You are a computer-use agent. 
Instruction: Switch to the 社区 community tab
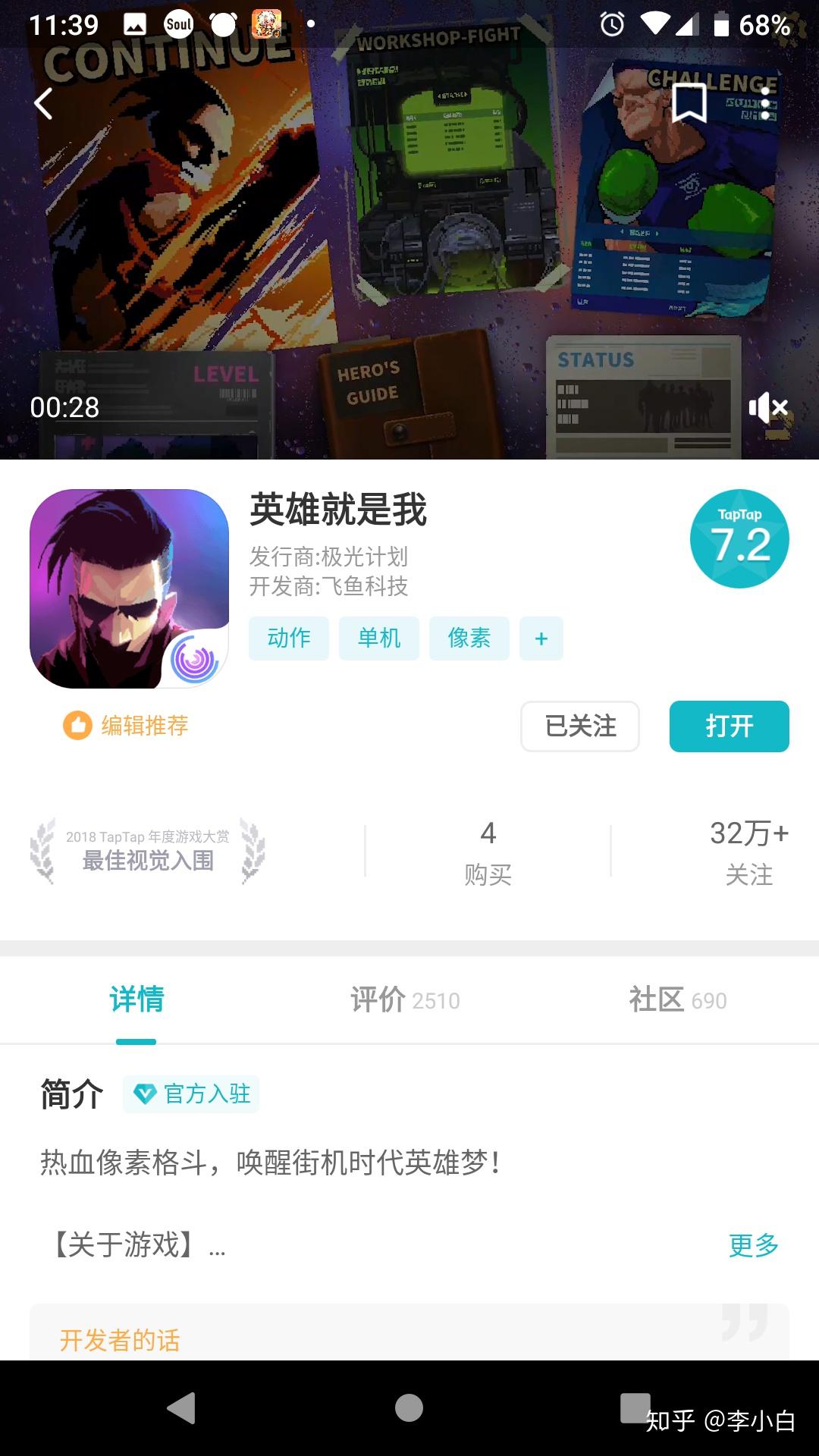[677, 999]
